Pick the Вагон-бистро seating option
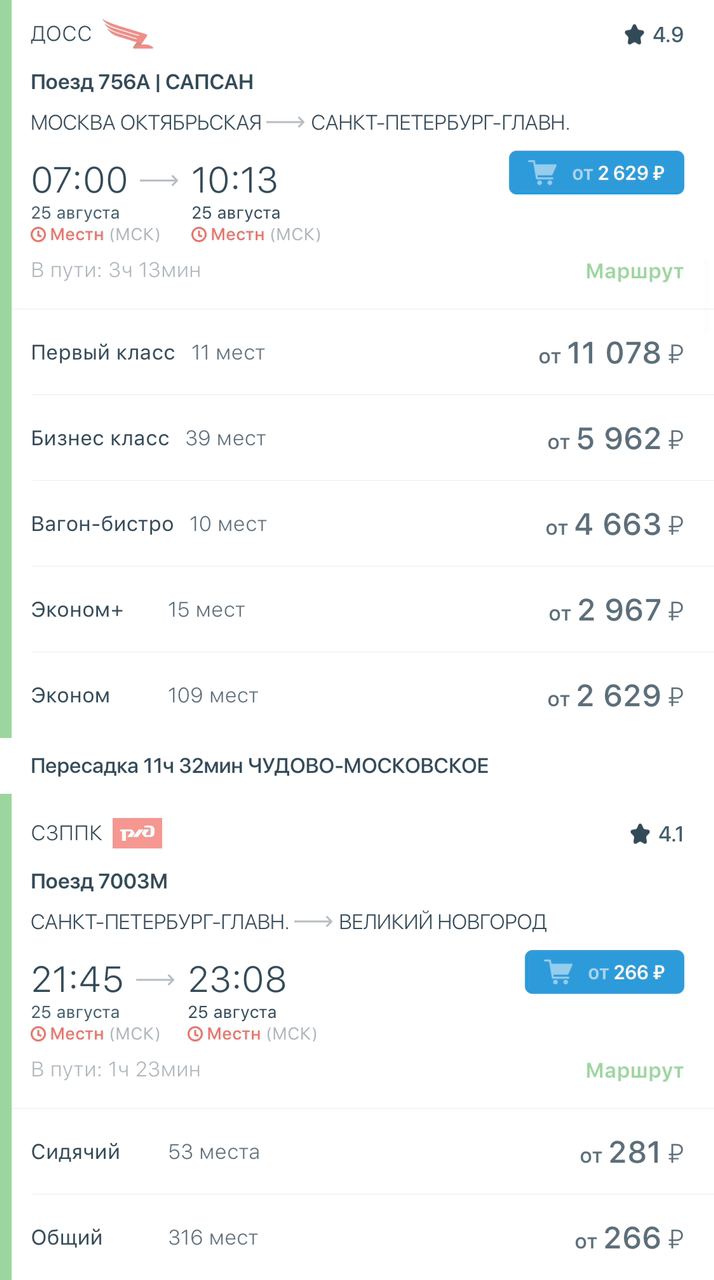 pyautogui.click(x=357, y=525)
